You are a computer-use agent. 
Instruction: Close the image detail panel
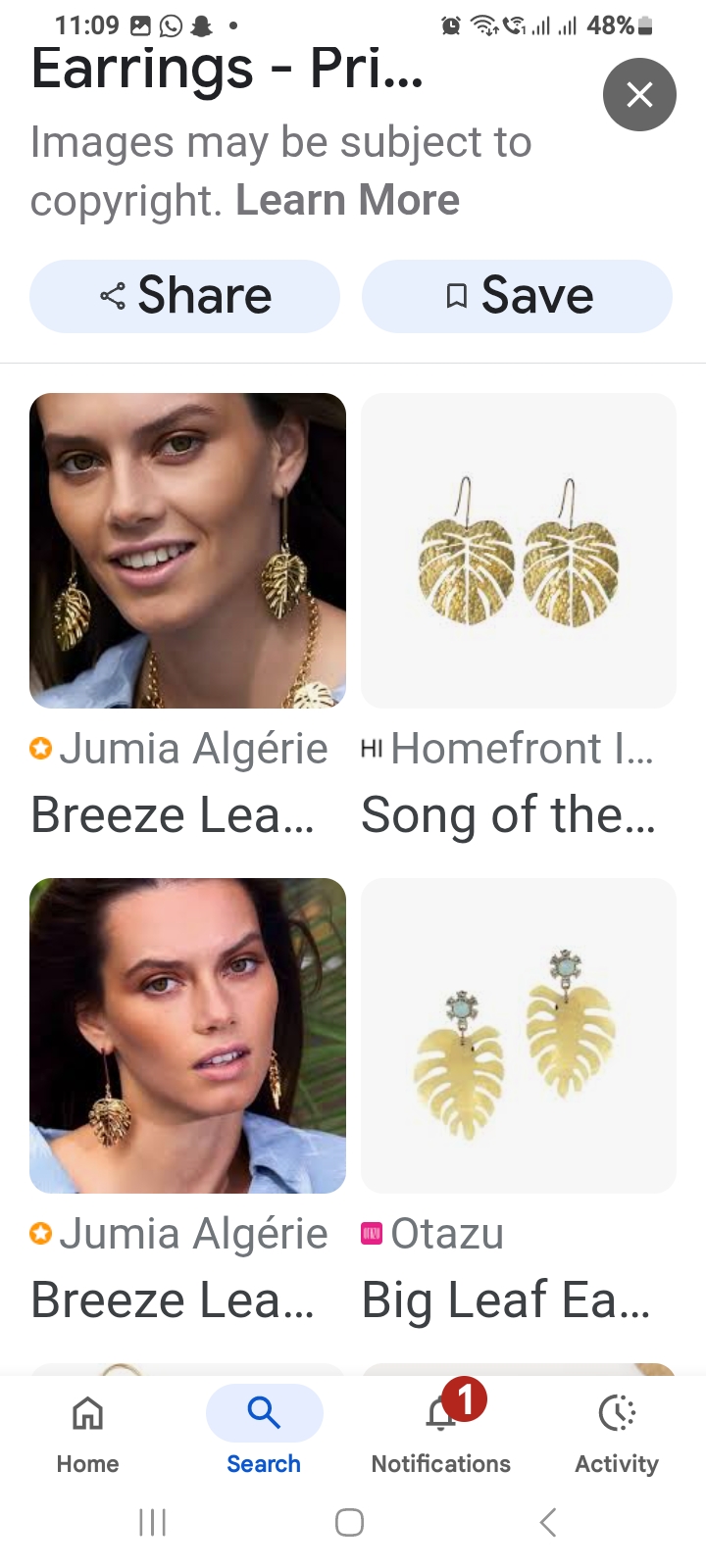coord(639,94)
